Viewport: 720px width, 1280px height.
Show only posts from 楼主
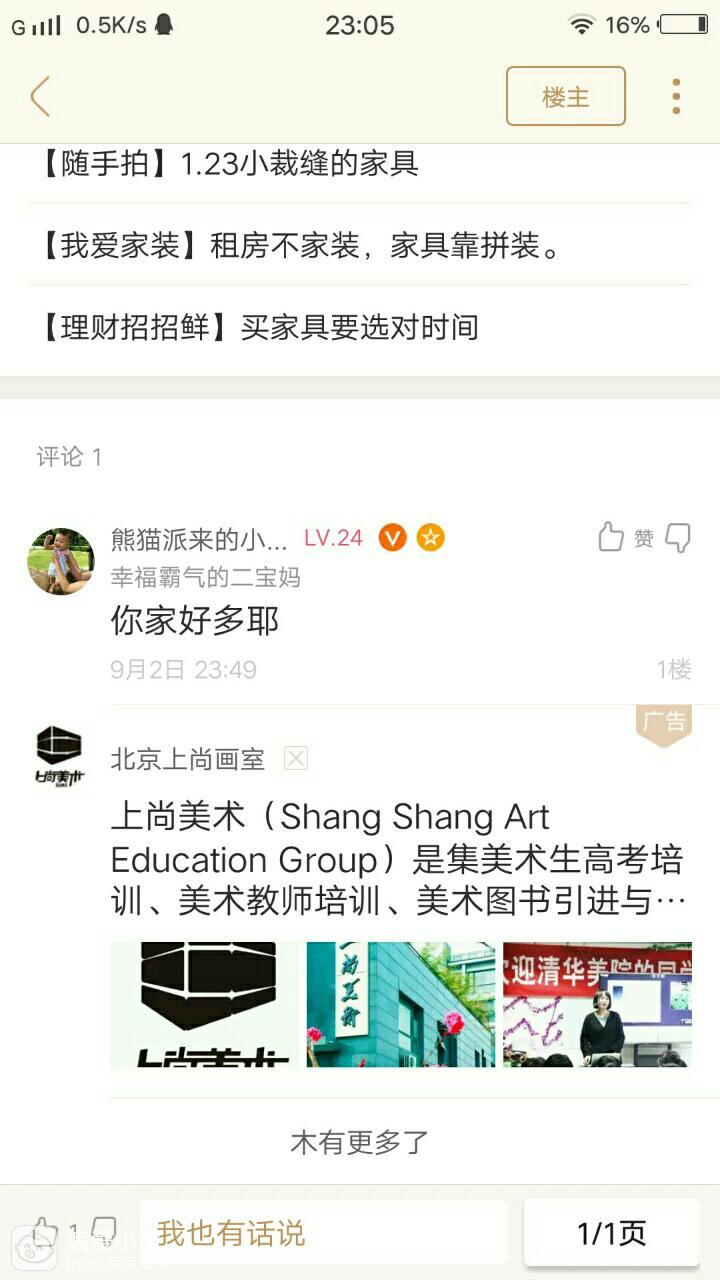point(565,96)
